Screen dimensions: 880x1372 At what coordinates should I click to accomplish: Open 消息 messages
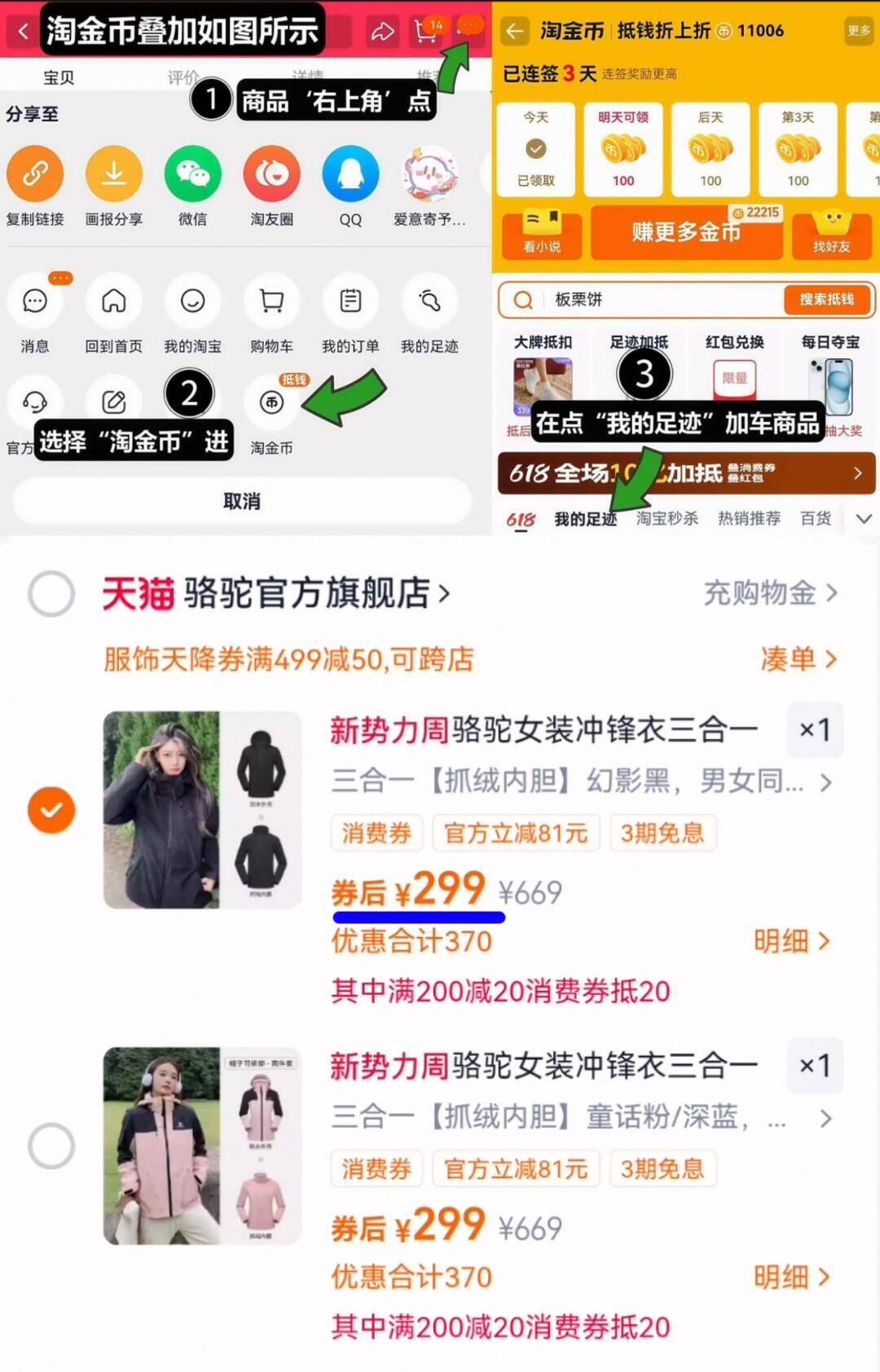(x=35, y=303)
